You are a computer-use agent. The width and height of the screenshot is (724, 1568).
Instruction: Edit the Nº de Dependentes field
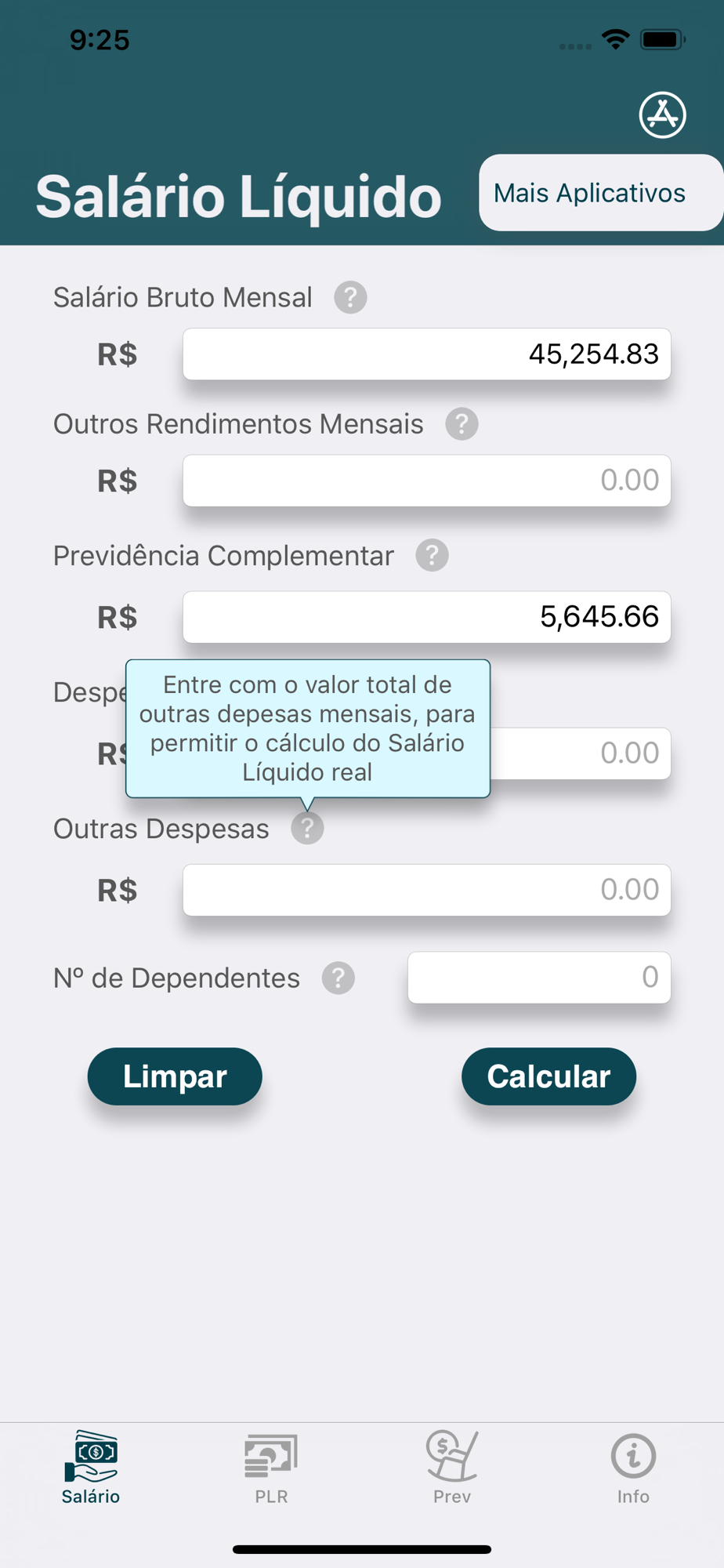tap(538, 978)
